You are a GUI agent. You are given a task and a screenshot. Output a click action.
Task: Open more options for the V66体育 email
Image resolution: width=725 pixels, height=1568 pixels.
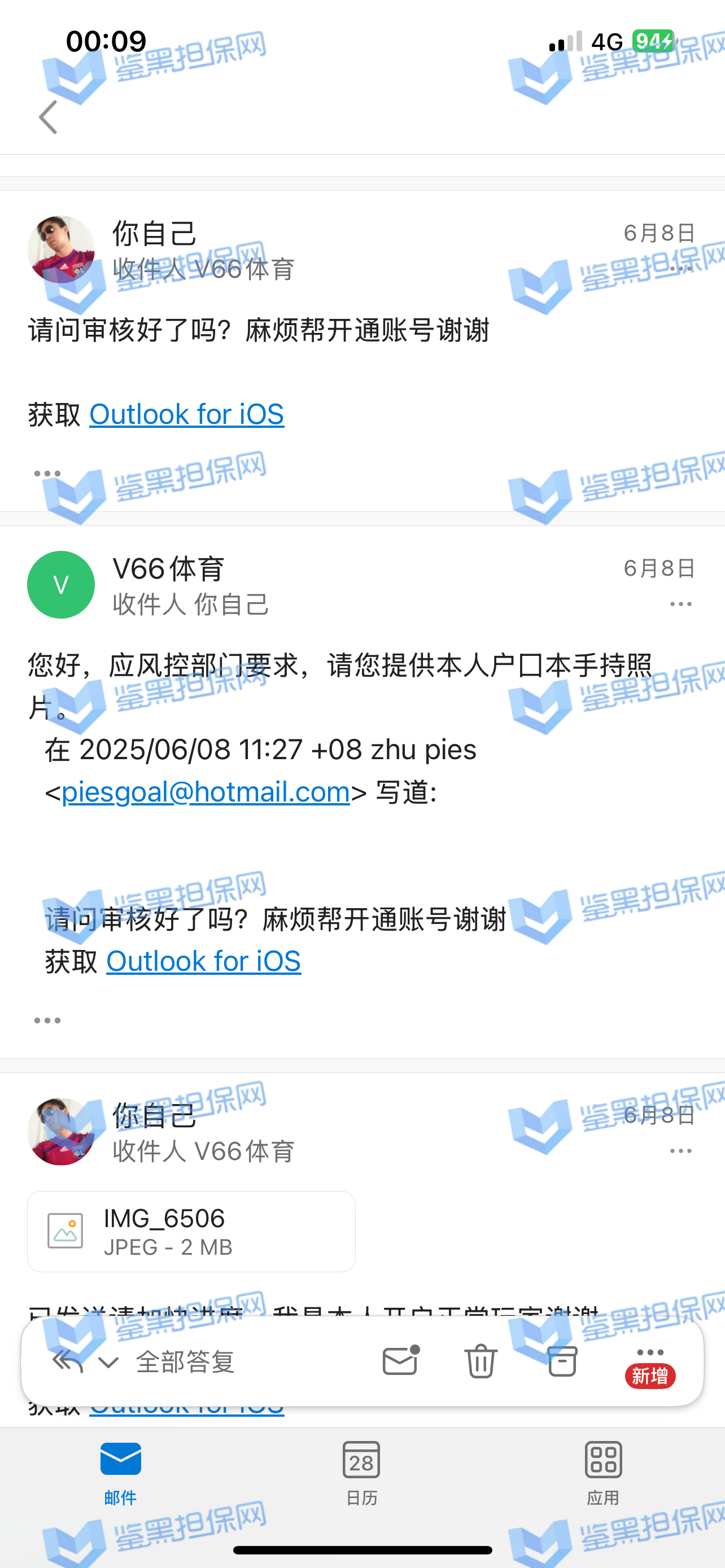pos(680,604)
